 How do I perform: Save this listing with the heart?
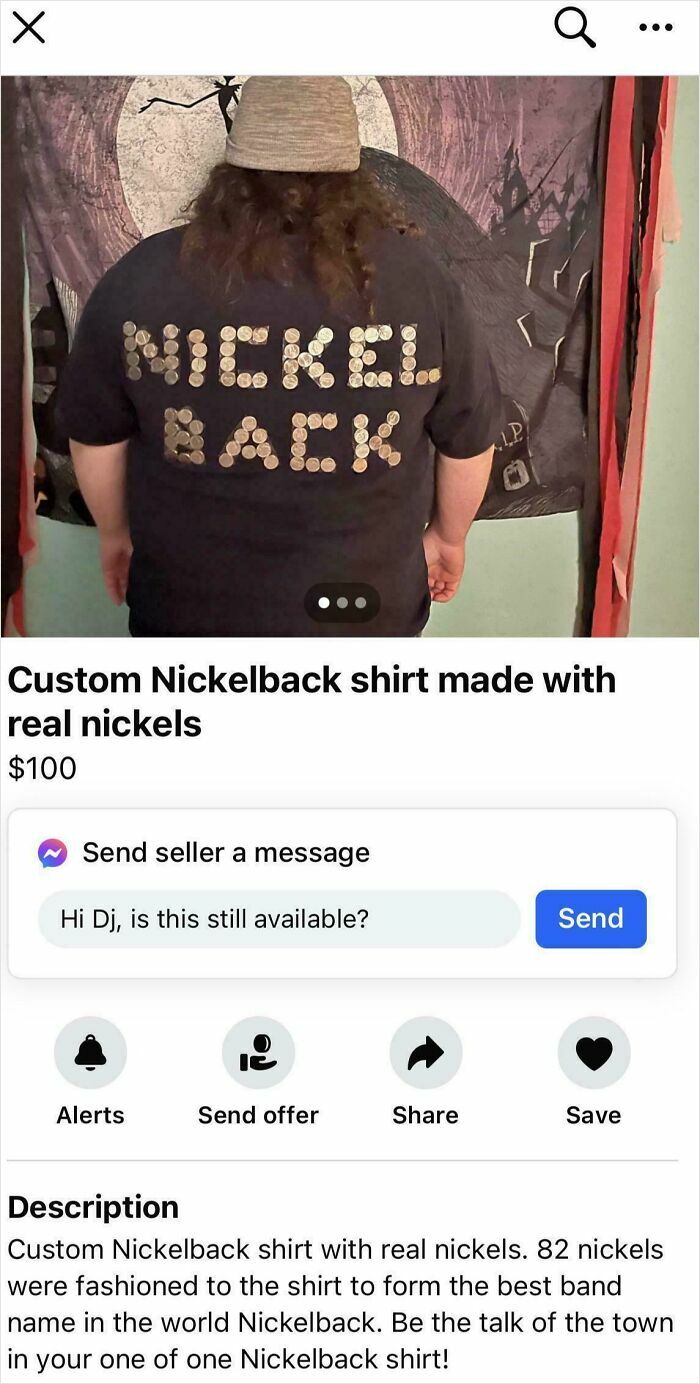tap(593, 1053)
